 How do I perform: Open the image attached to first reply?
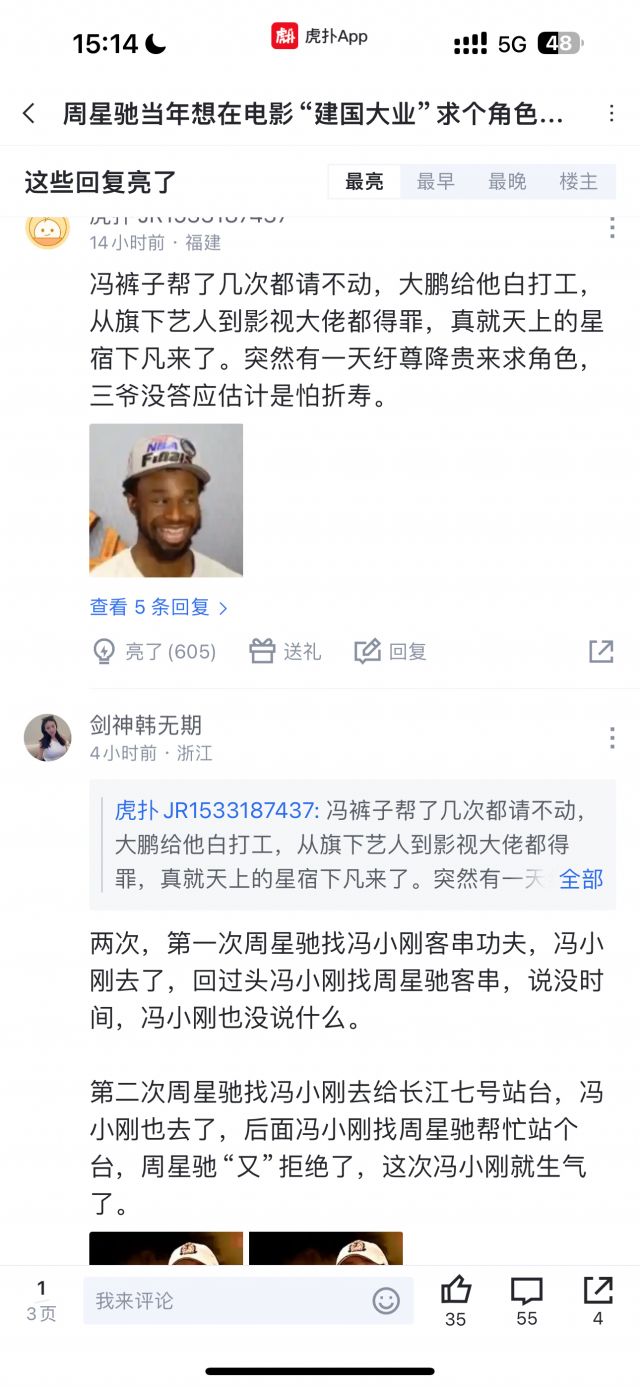[x=166, y=500]
